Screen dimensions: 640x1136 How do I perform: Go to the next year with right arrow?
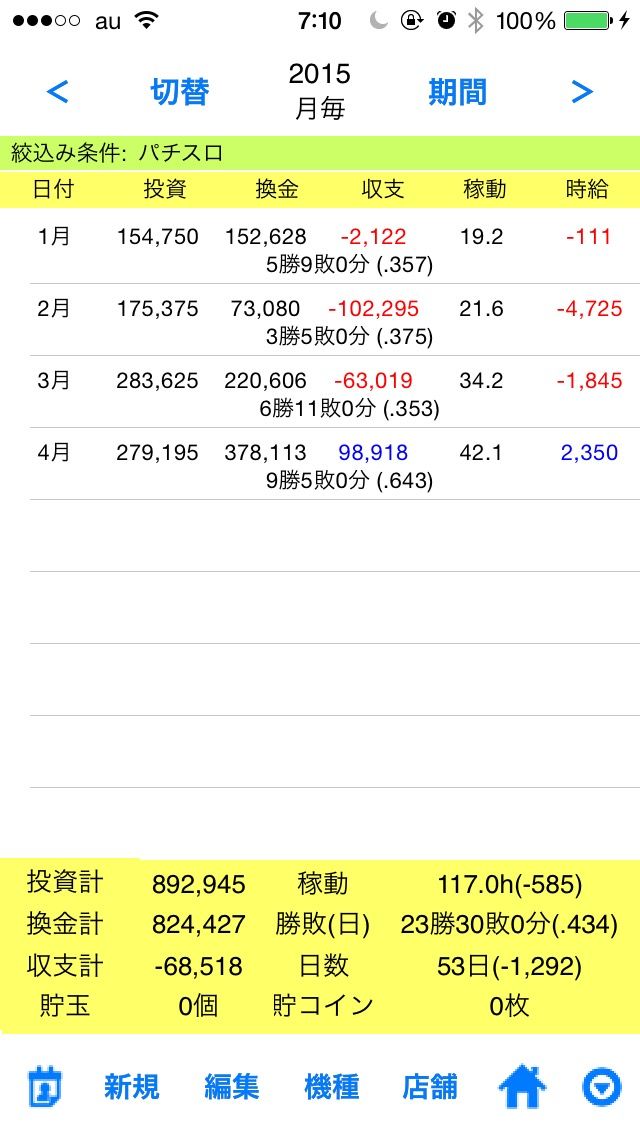pos(582,92)
